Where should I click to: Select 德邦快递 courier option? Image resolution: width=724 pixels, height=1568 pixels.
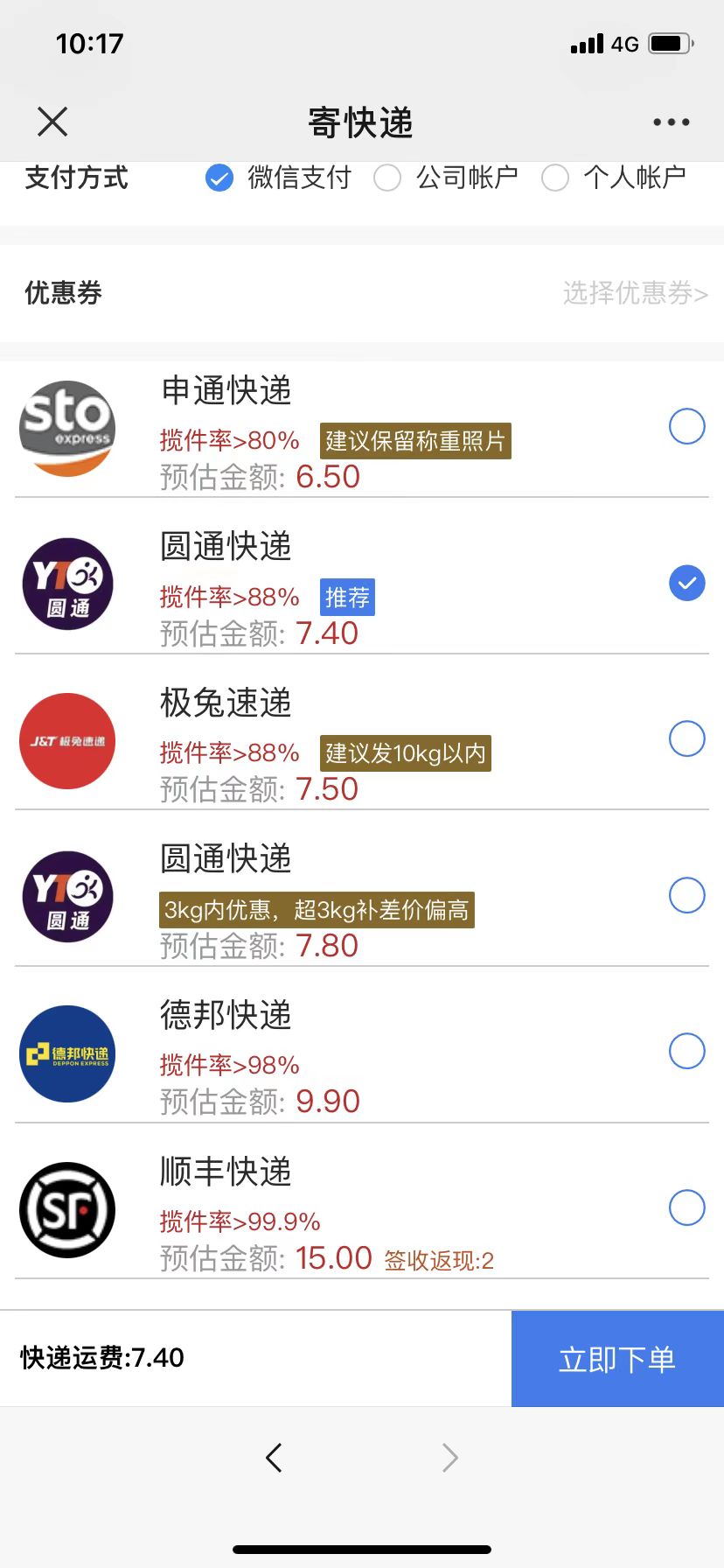click(x=686, y=1051)
